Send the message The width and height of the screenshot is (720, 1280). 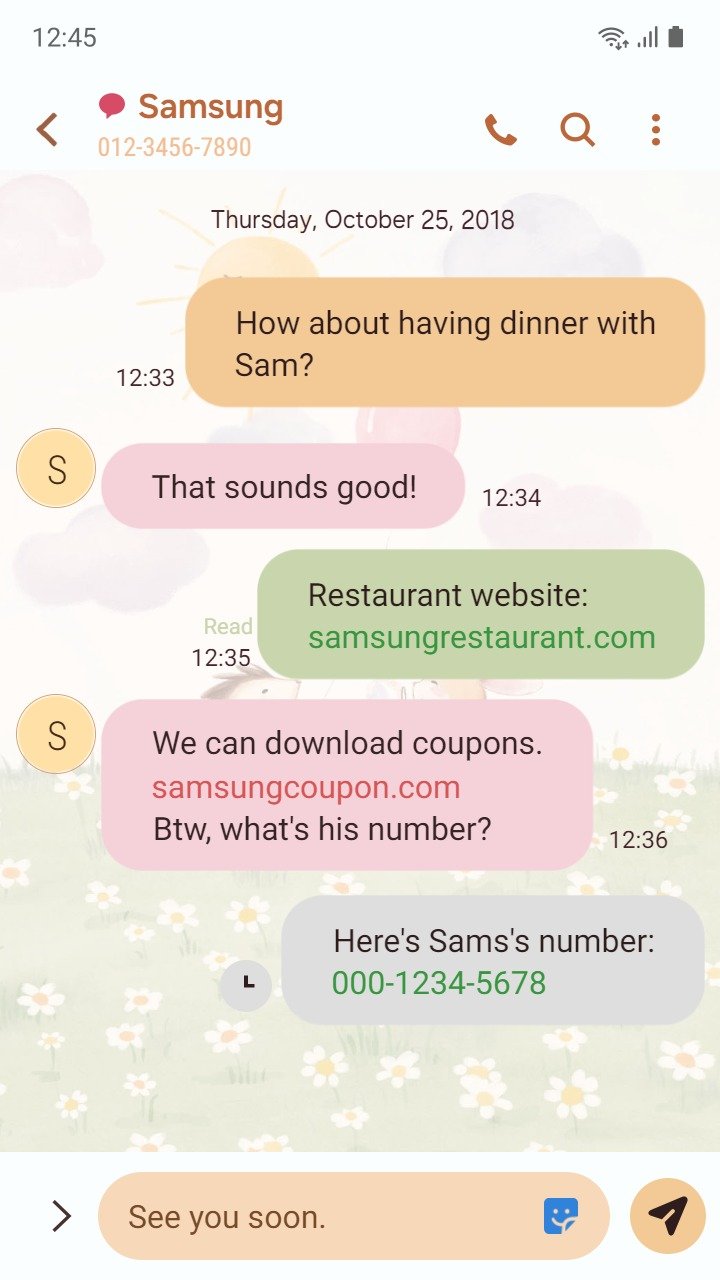pyautogui.click(x=668, y=1215)
